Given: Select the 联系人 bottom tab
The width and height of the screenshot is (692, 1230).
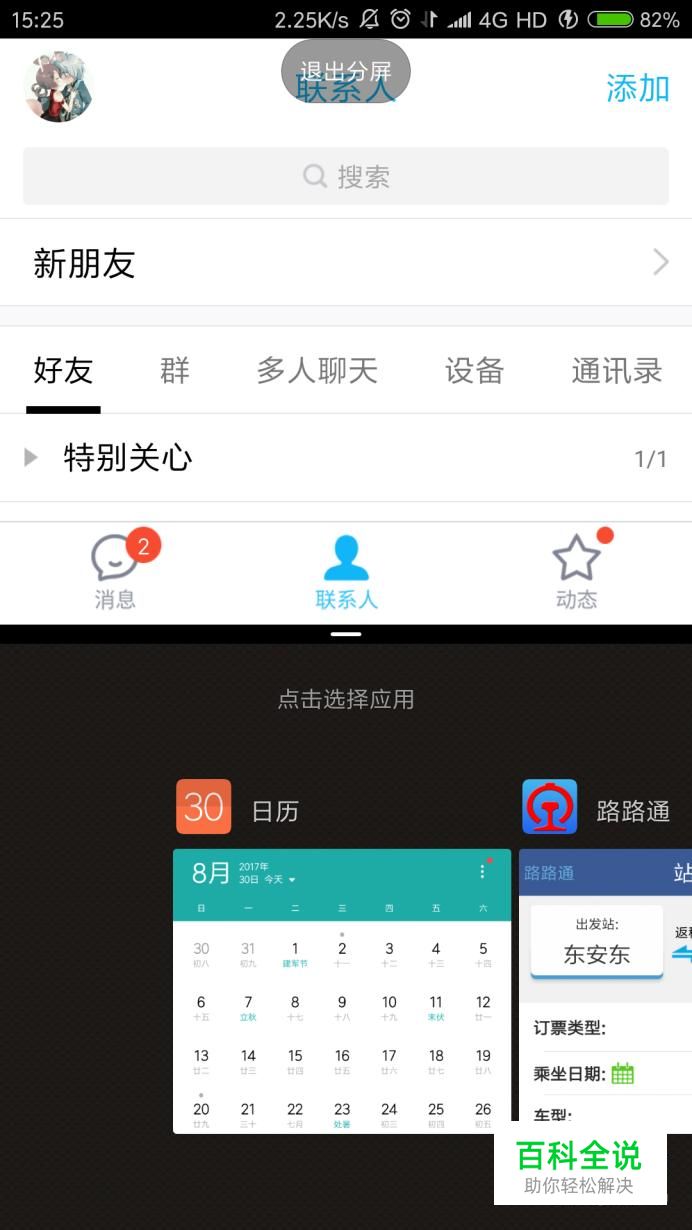Looking at the screenshot, I should coord(346,572).
